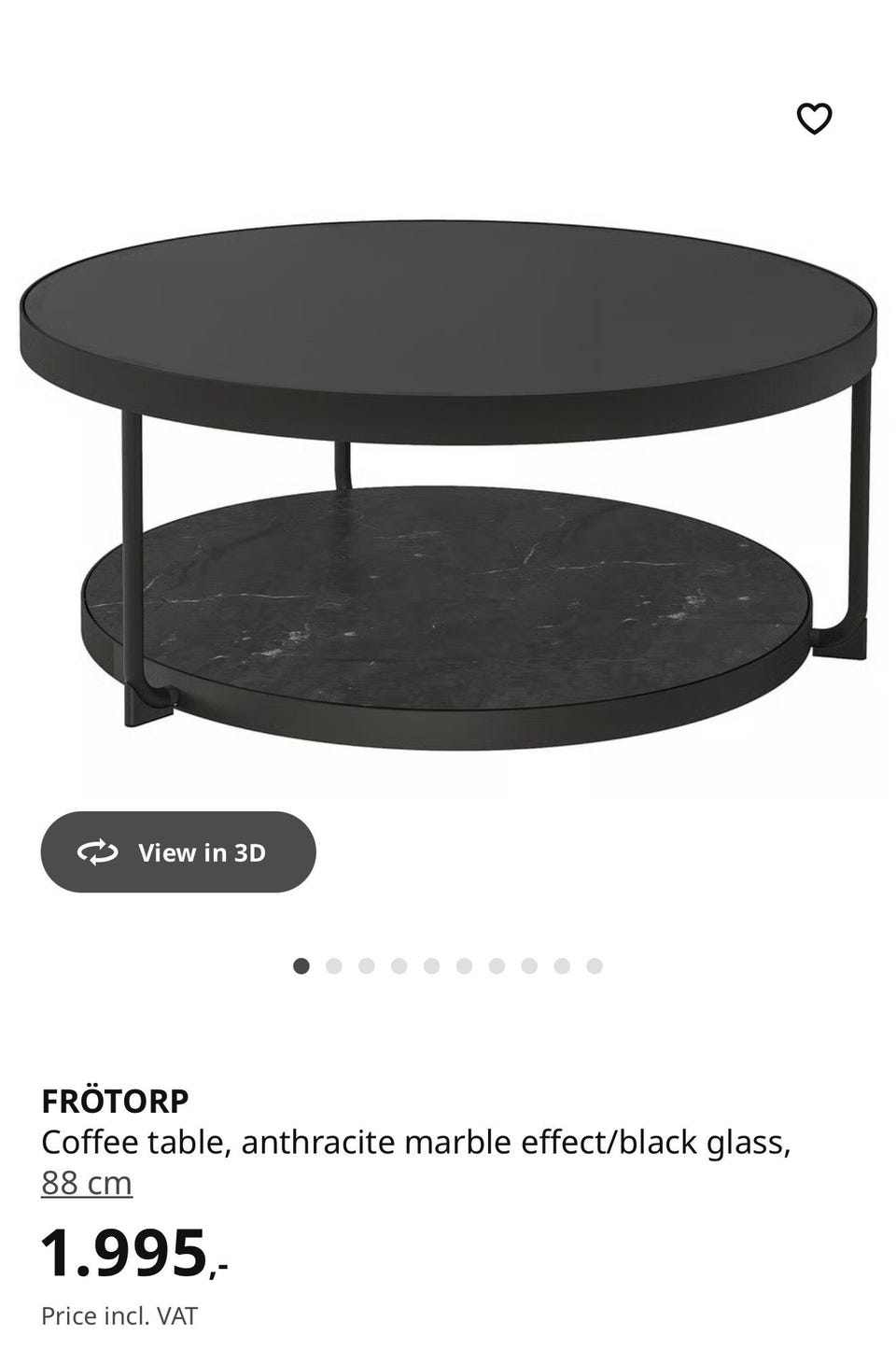The image size is (896, 1349).
Task: Add FRÖTORP table to favorites
Action: click(x=814, y=119)
